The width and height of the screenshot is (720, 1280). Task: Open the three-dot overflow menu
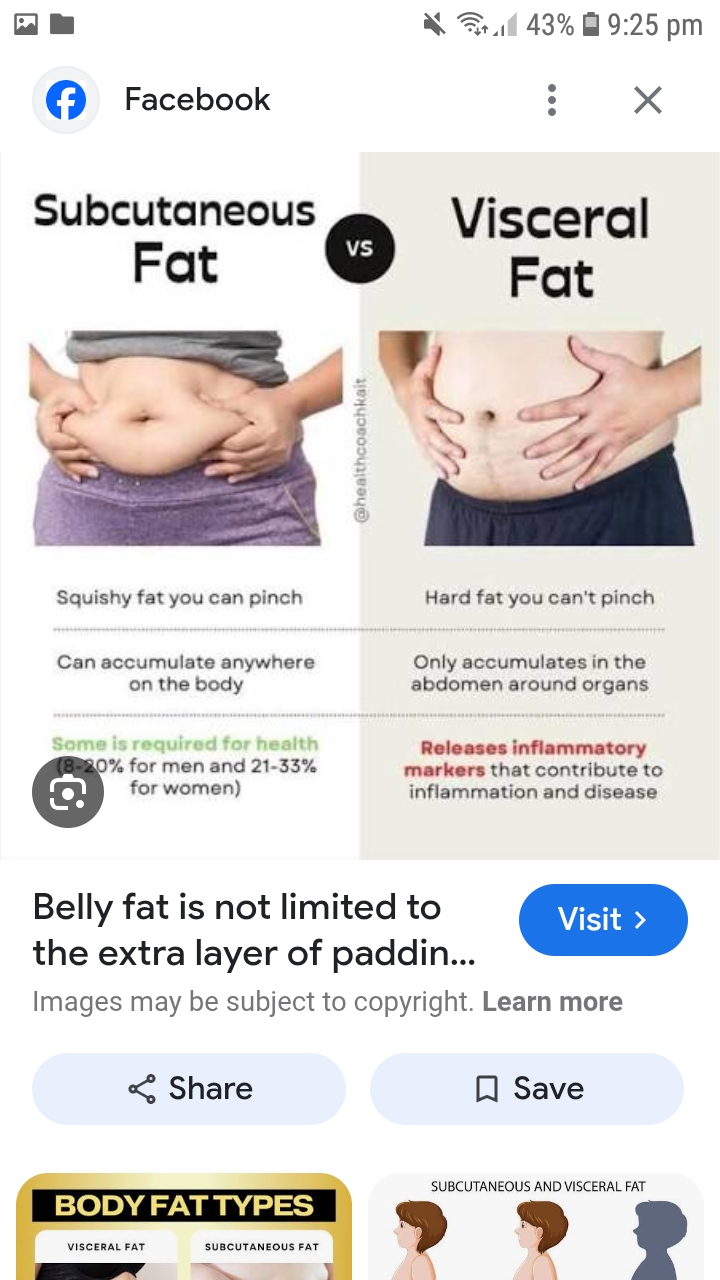pyautogui.click(x=551, y=100)
